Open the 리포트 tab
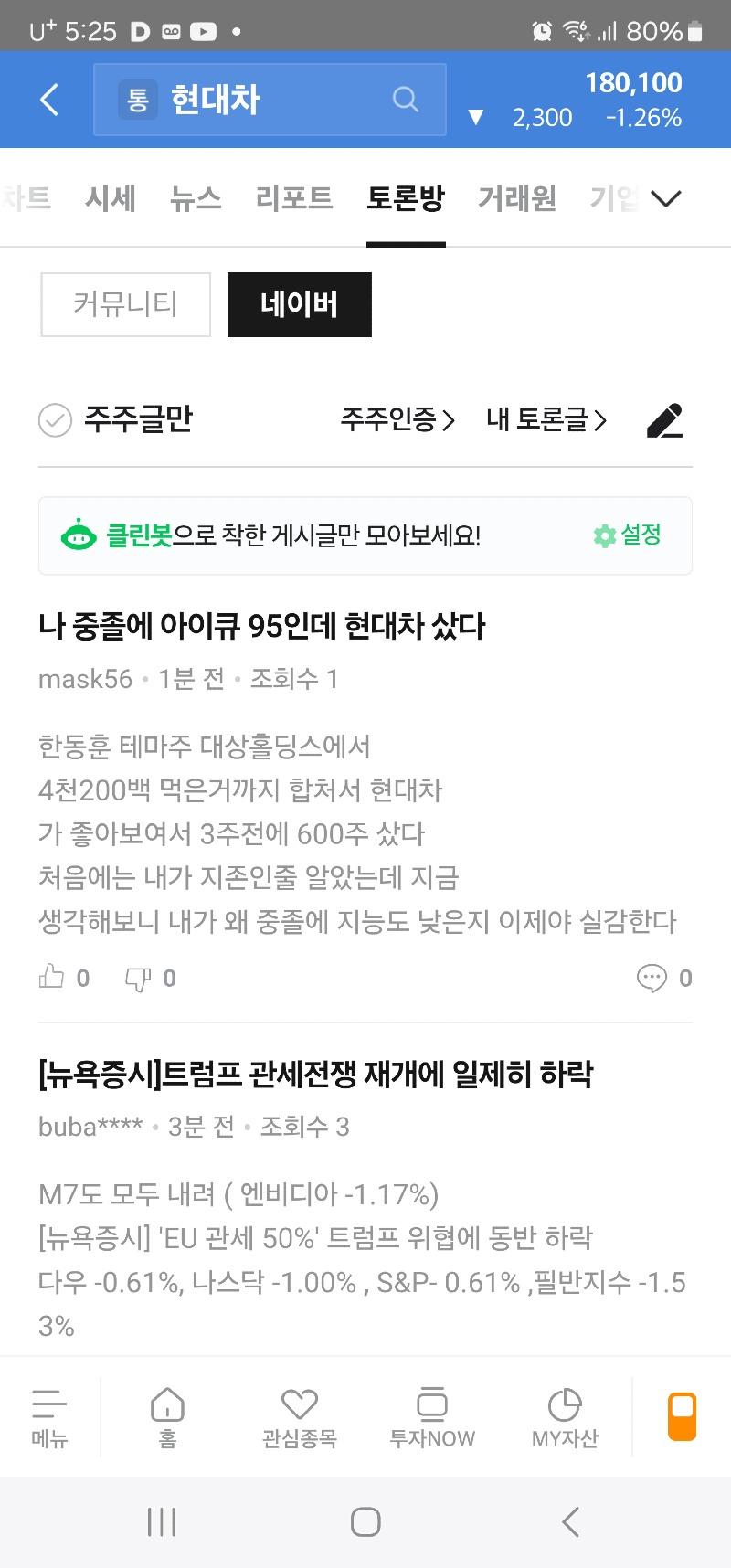731x1568 pixels. 294,198
